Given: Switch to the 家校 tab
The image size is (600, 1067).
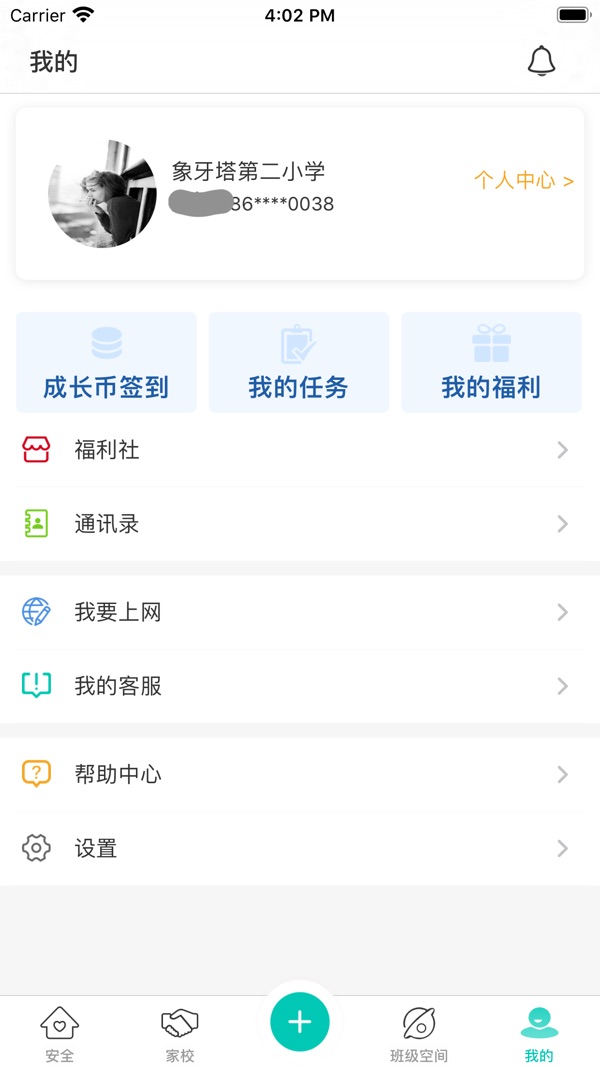Looking at the screenshot, I should [x=180, y=1034].
